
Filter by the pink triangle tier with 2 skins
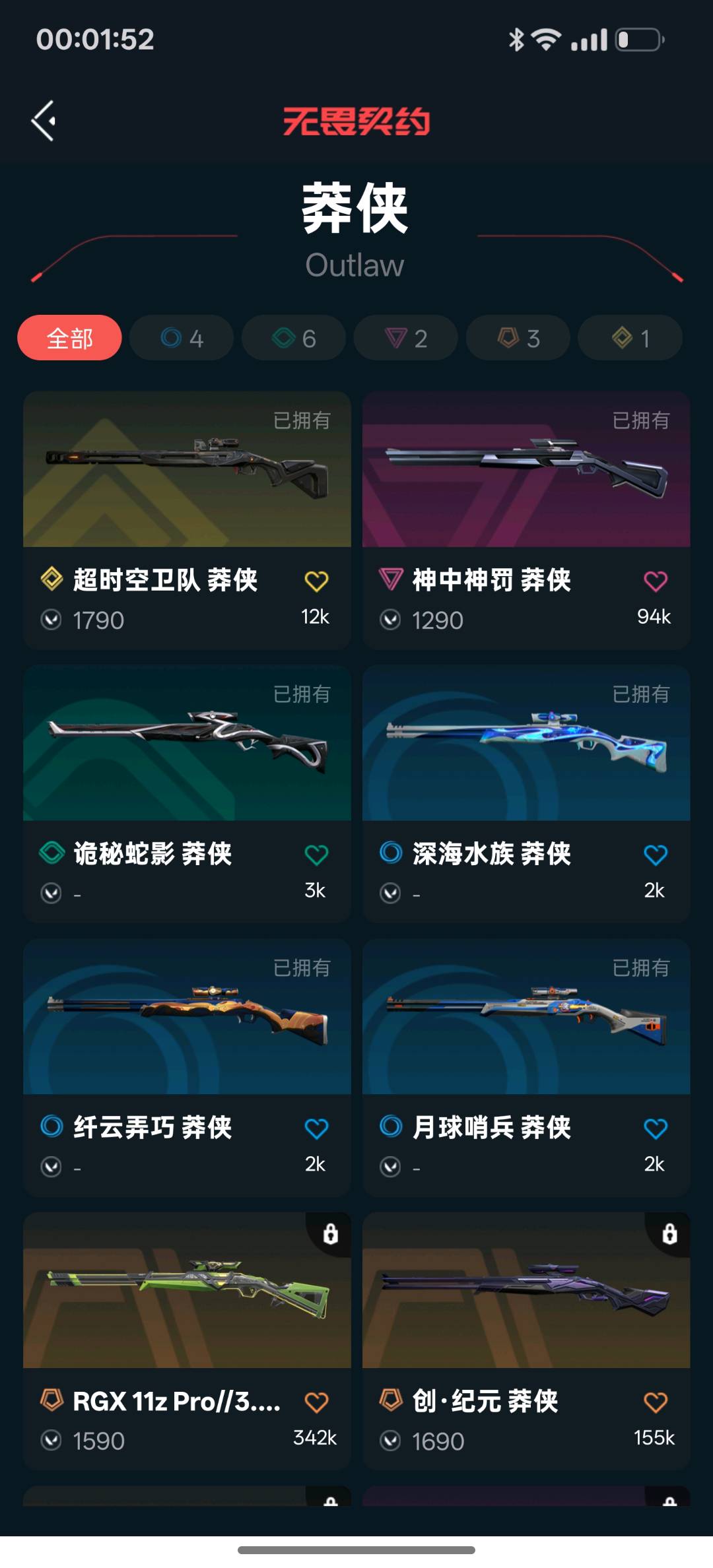tap(406, 338)
